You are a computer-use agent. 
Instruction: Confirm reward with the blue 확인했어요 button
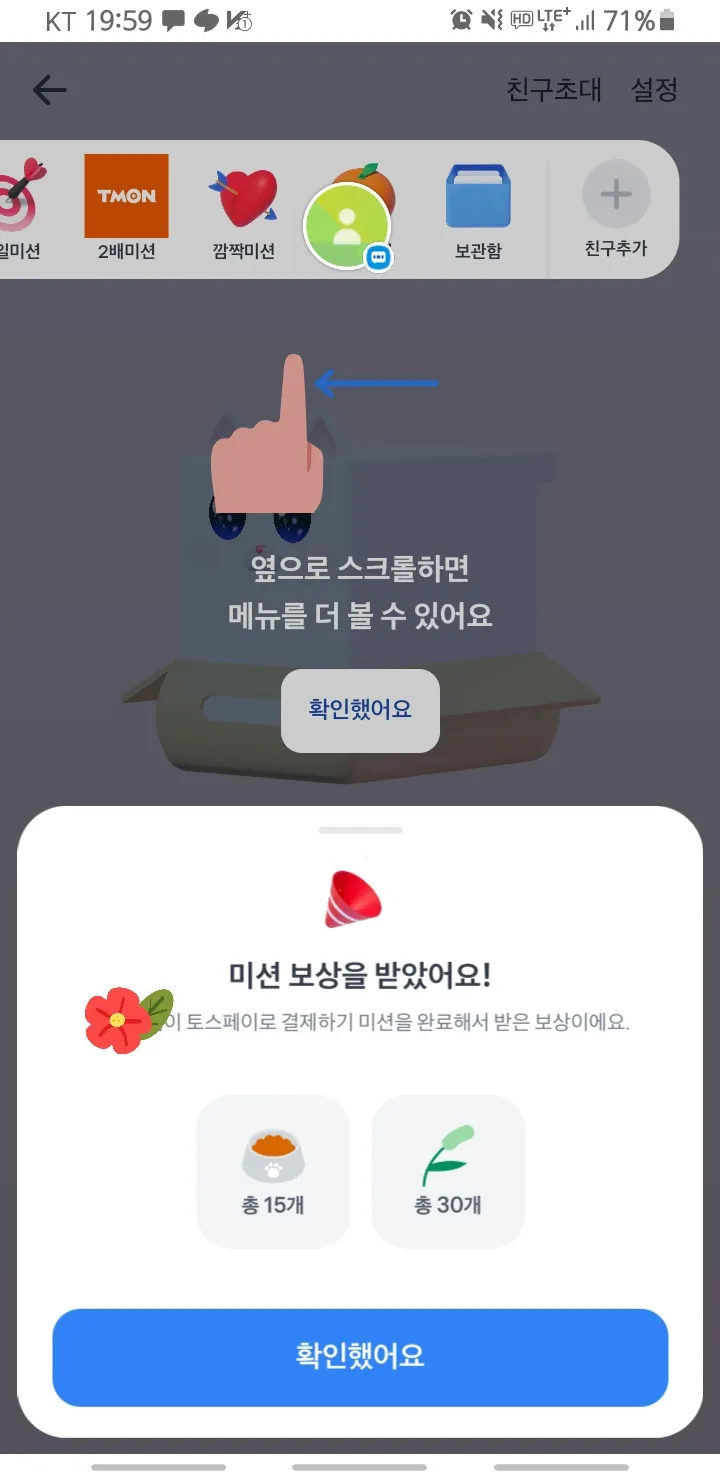(x=360, y=1357)
